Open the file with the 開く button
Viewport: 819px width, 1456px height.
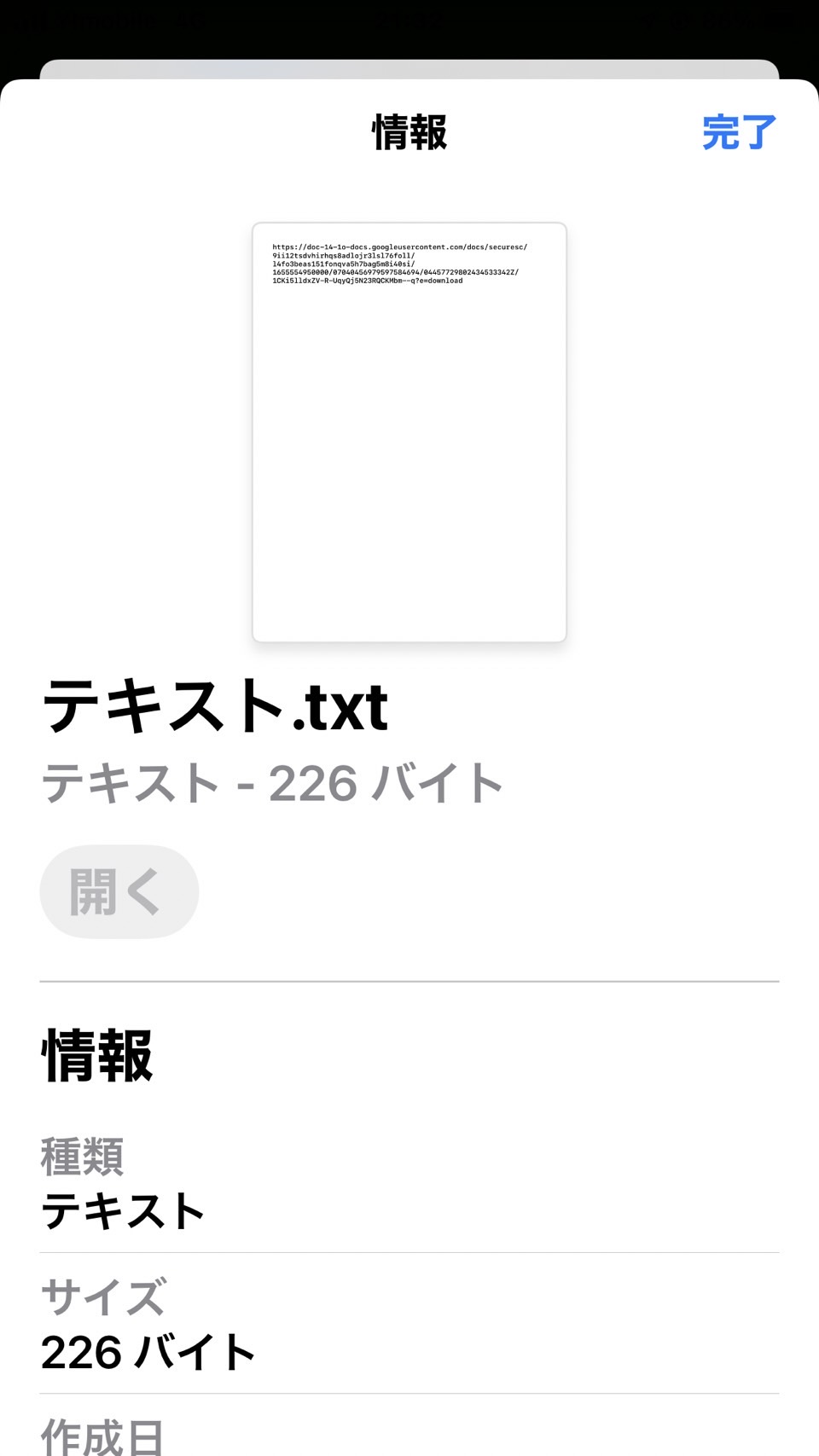tap(119, 891)
